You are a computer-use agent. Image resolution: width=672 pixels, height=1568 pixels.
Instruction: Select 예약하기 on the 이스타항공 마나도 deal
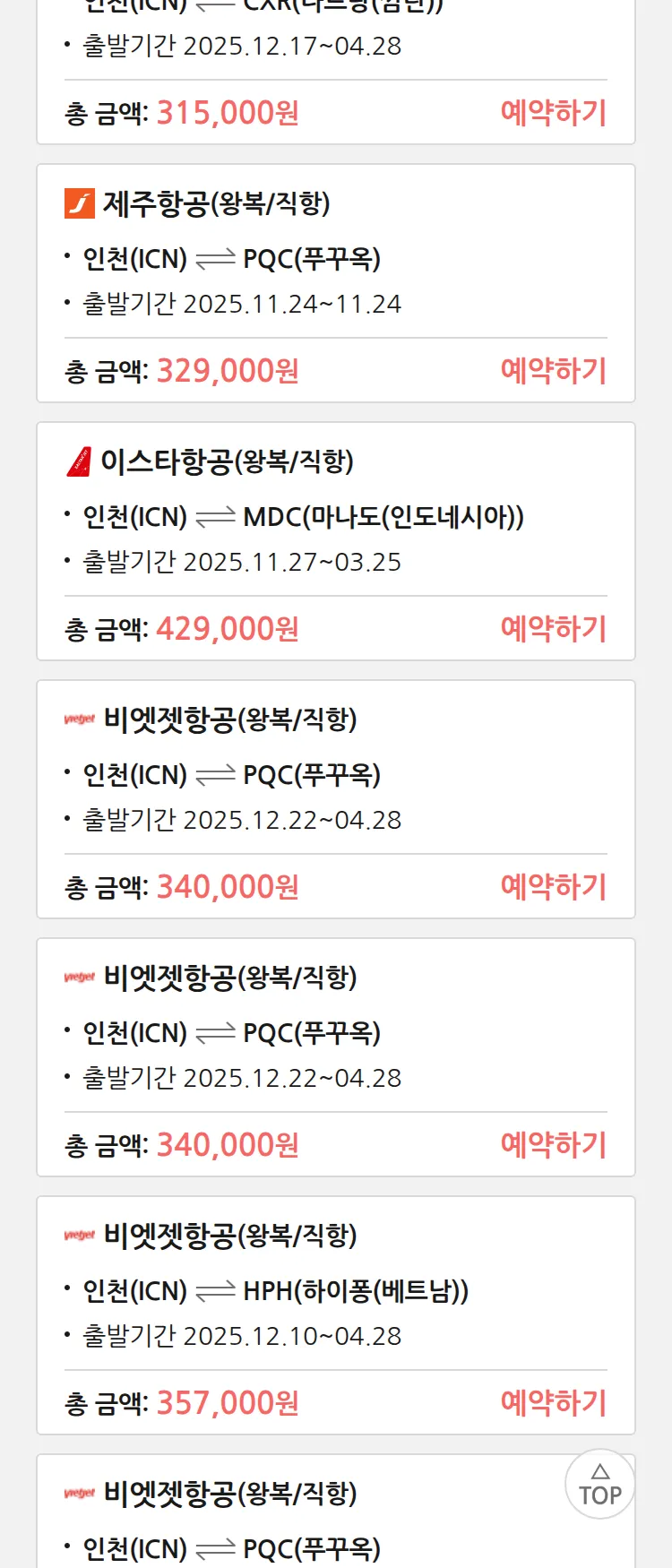point(553,629)
